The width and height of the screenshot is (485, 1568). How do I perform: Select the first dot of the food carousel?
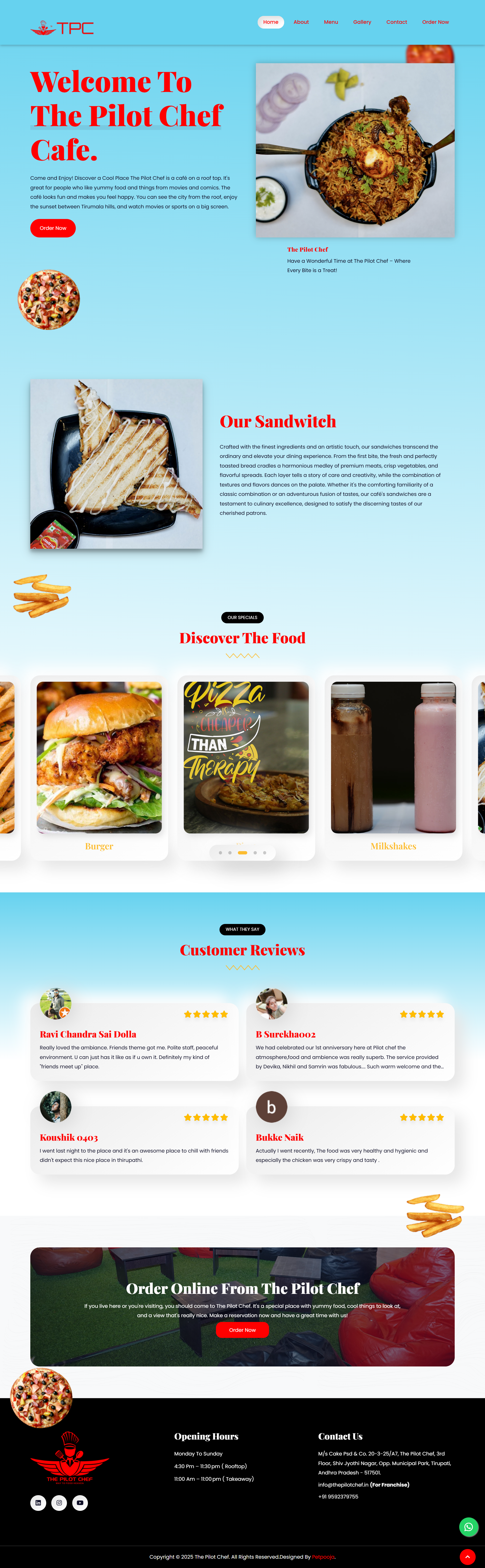[220, 853]
